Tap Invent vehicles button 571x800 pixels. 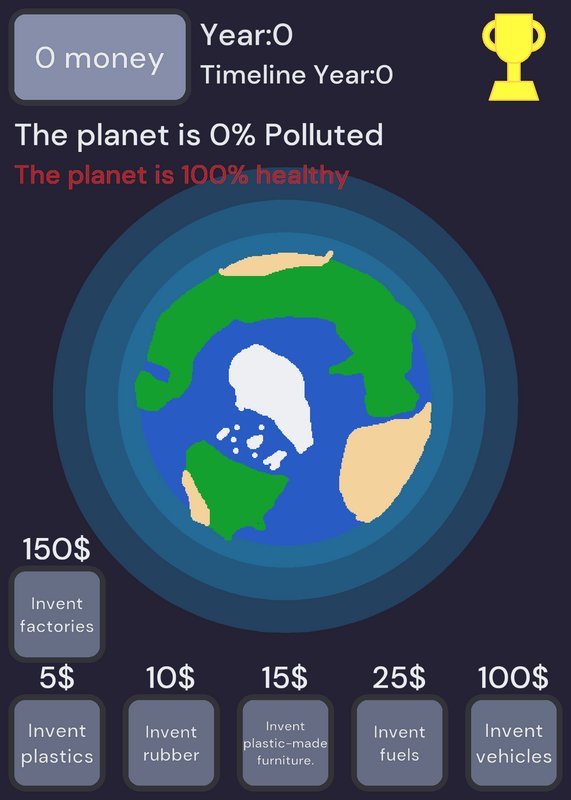click(x=514, y=743)
